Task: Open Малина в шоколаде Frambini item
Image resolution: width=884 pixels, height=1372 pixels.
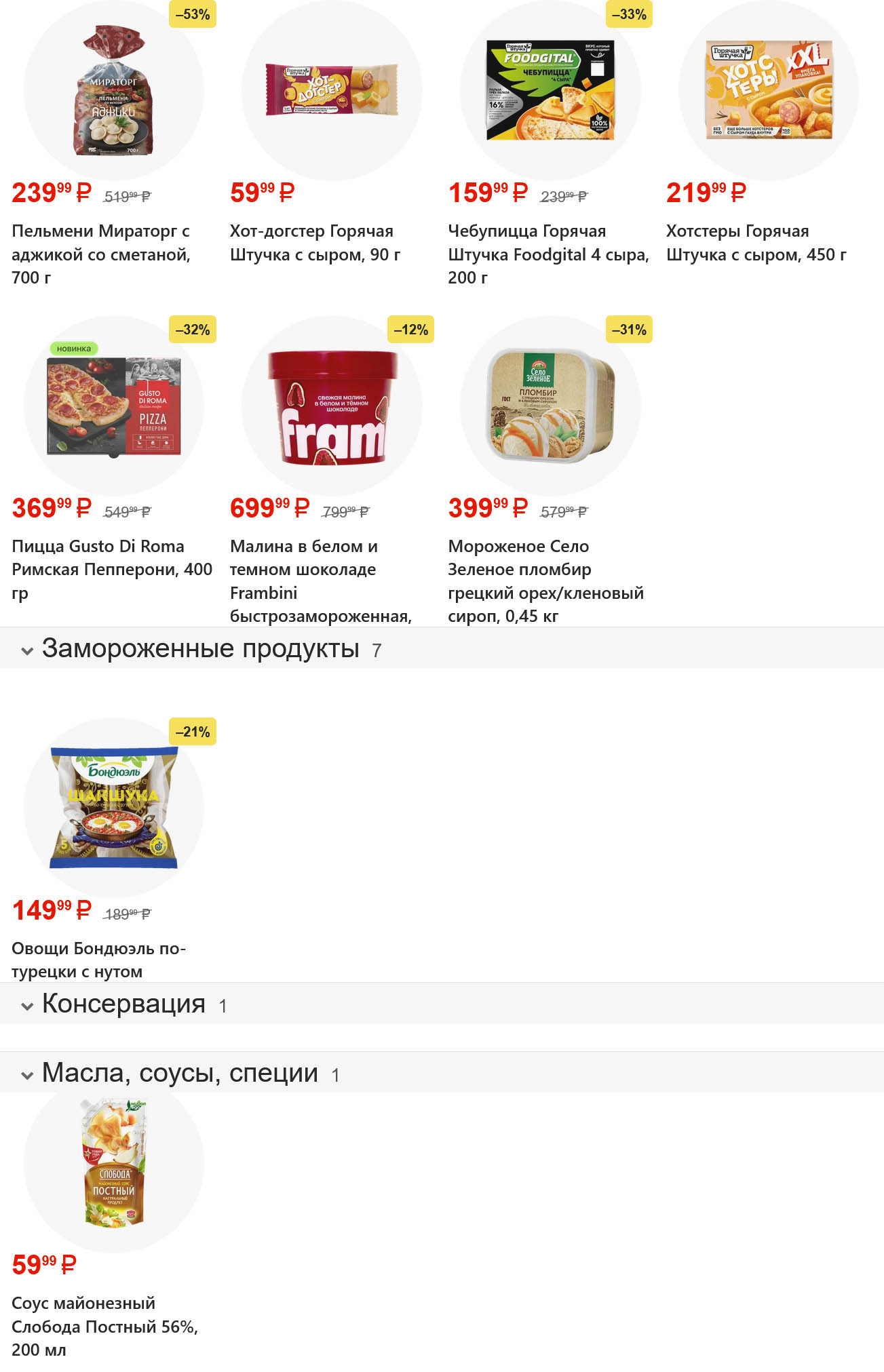Action: (332, 406)
